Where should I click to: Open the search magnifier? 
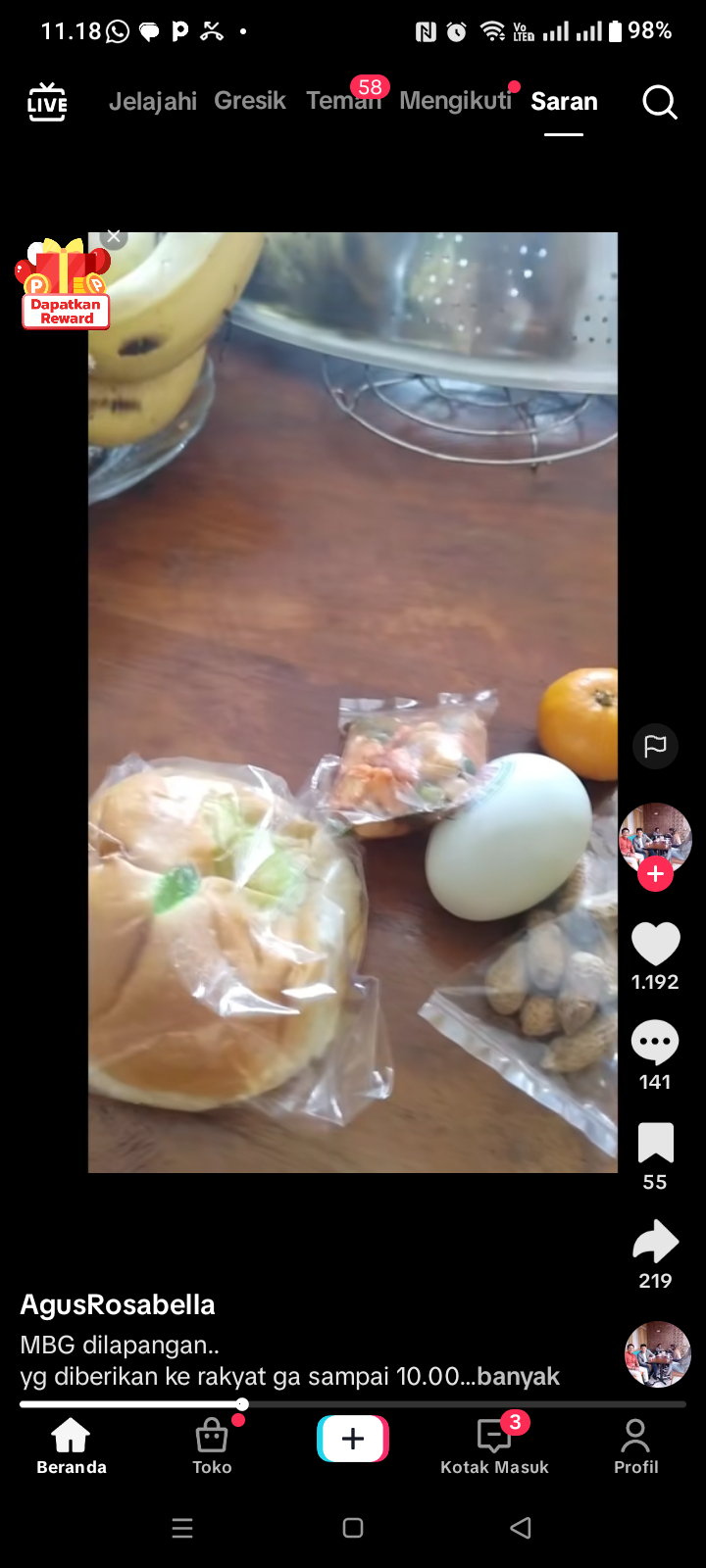[660, 102]
